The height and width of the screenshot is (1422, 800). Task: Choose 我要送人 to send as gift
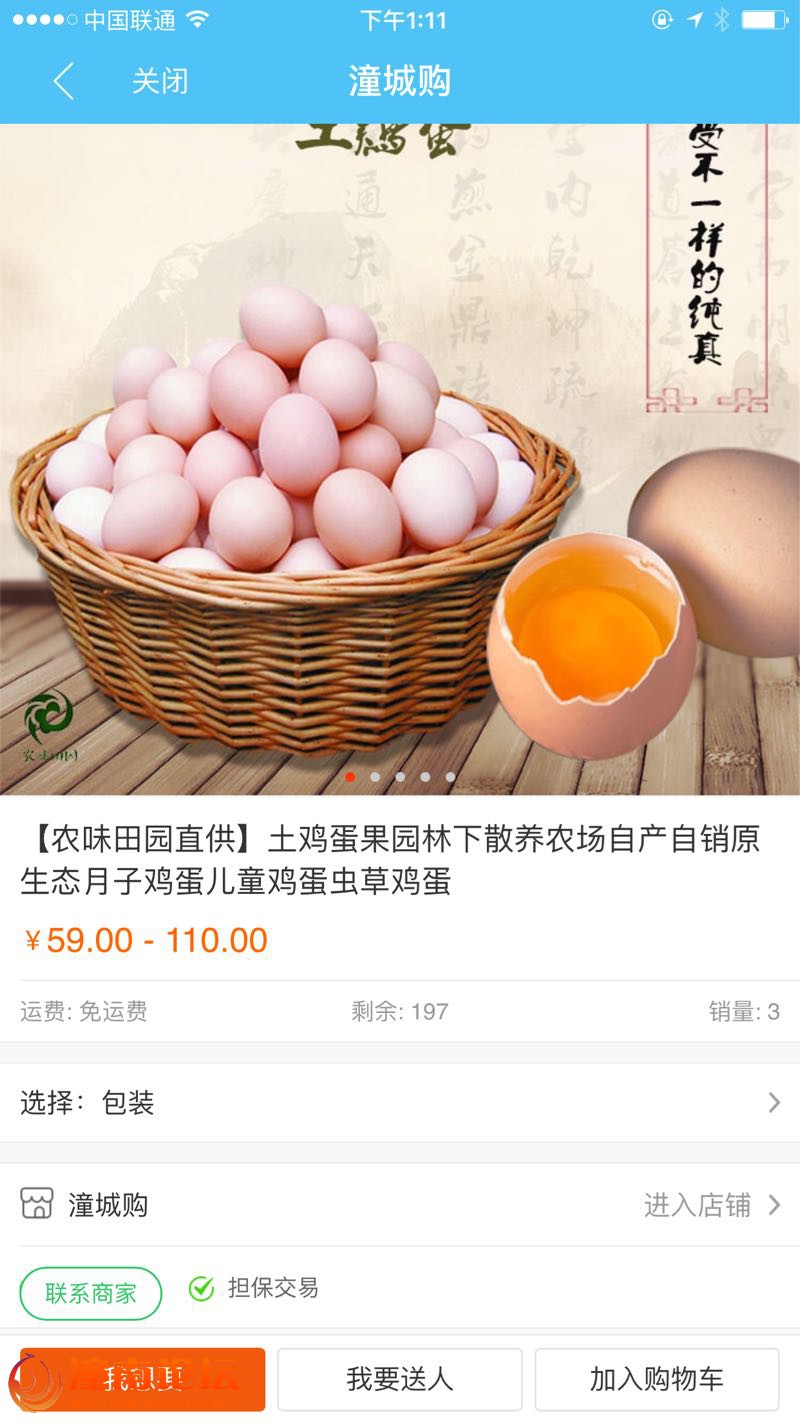pos(400,1380)
